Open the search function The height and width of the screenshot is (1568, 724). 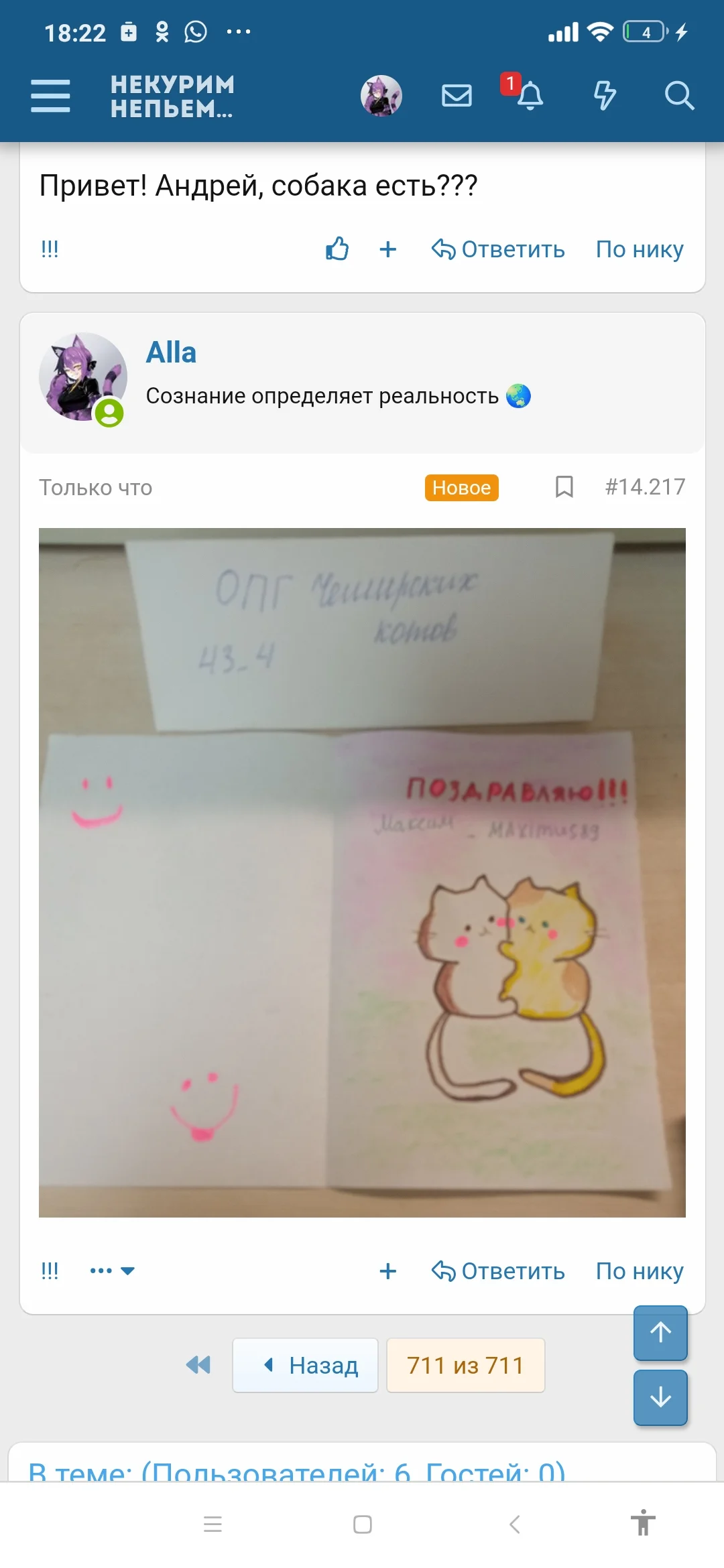point(680,96)
